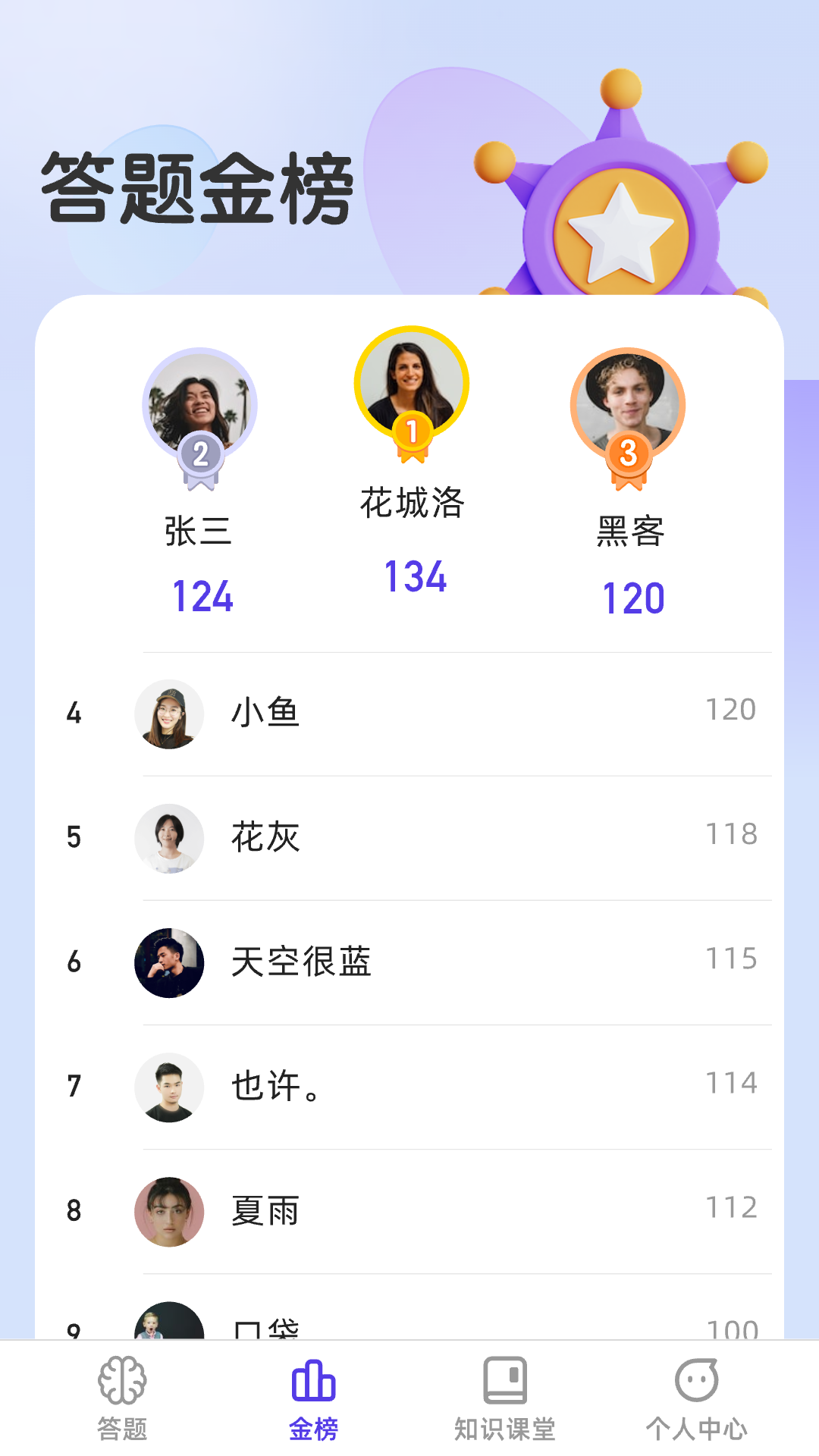Click 花城洛's score of 134
This screenshot has height=1456, width=819.
click(416, 578)
